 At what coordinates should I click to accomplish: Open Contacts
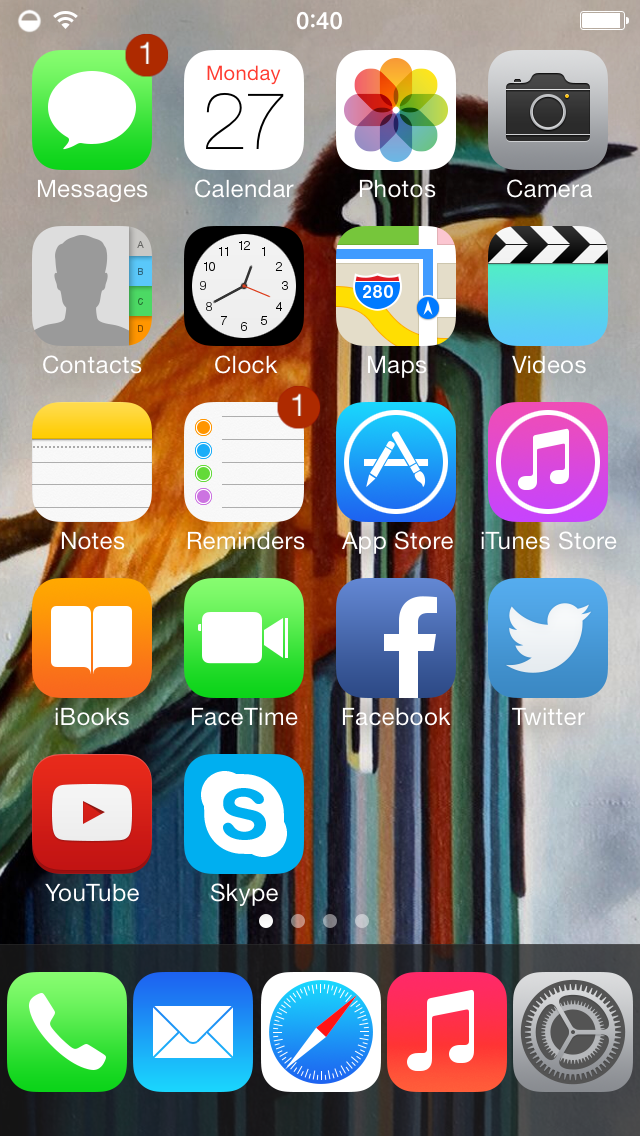coord(92,286)
